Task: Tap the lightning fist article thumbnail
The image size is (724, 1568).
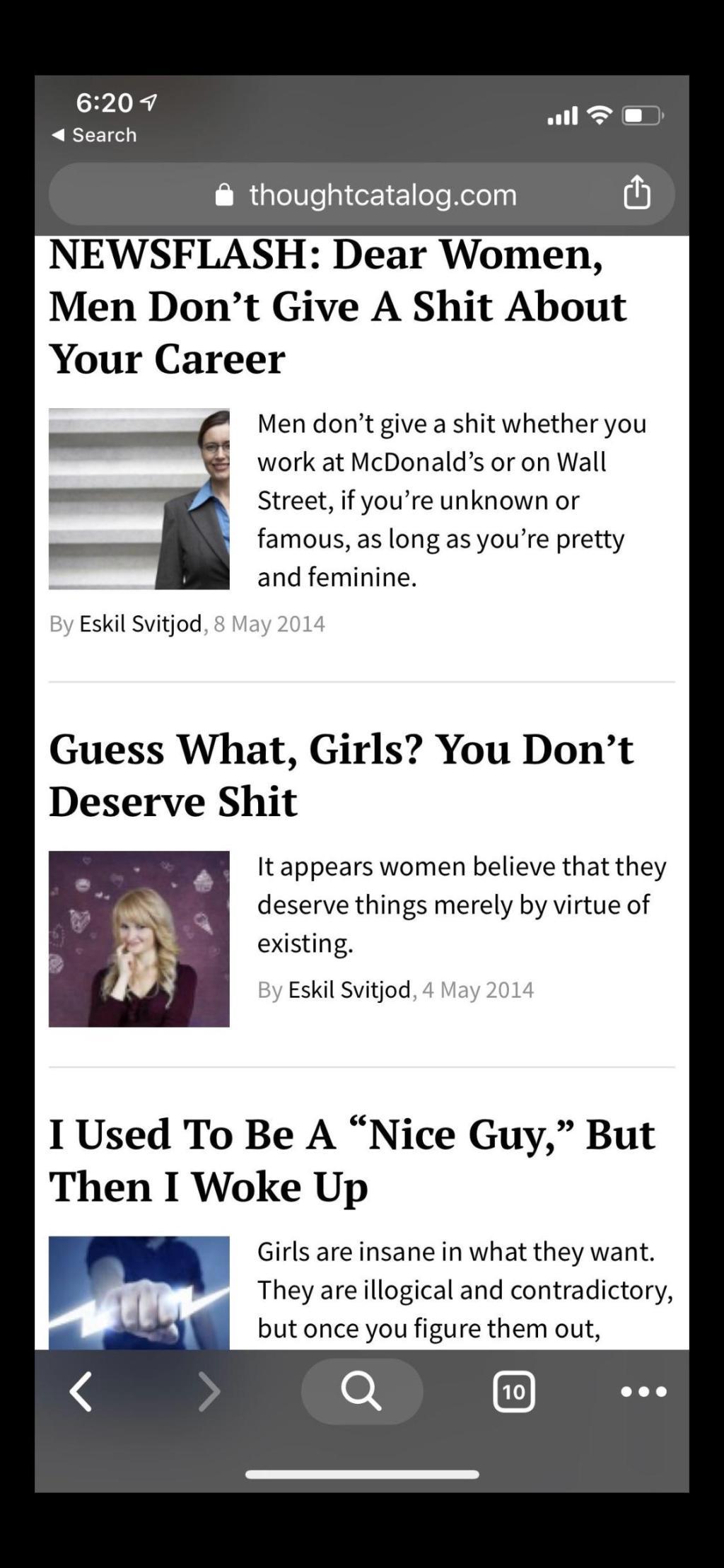Action: coord(139,1292)
